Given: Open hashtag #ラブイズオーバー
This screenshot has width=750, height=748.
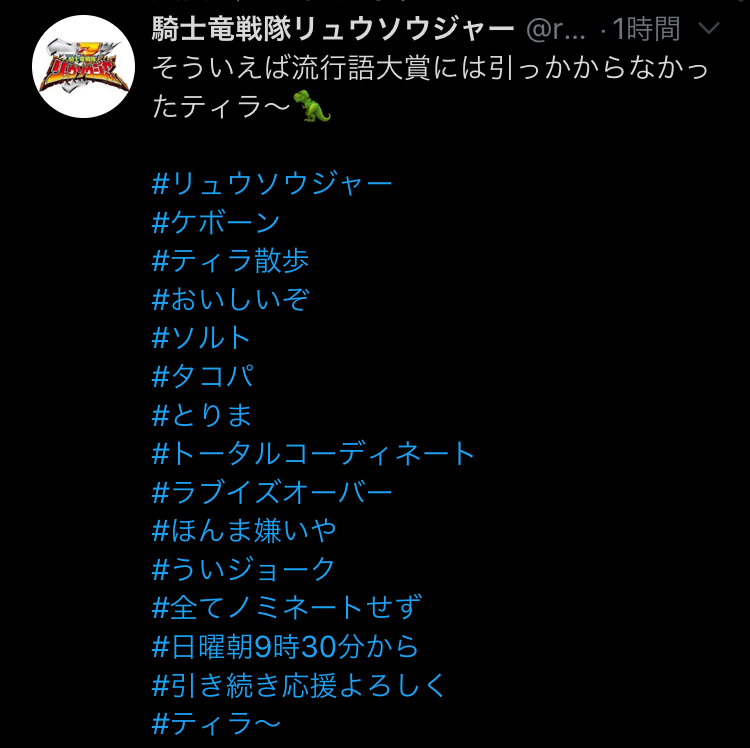Looking at the screenshot, I should (x=272, y=492).
